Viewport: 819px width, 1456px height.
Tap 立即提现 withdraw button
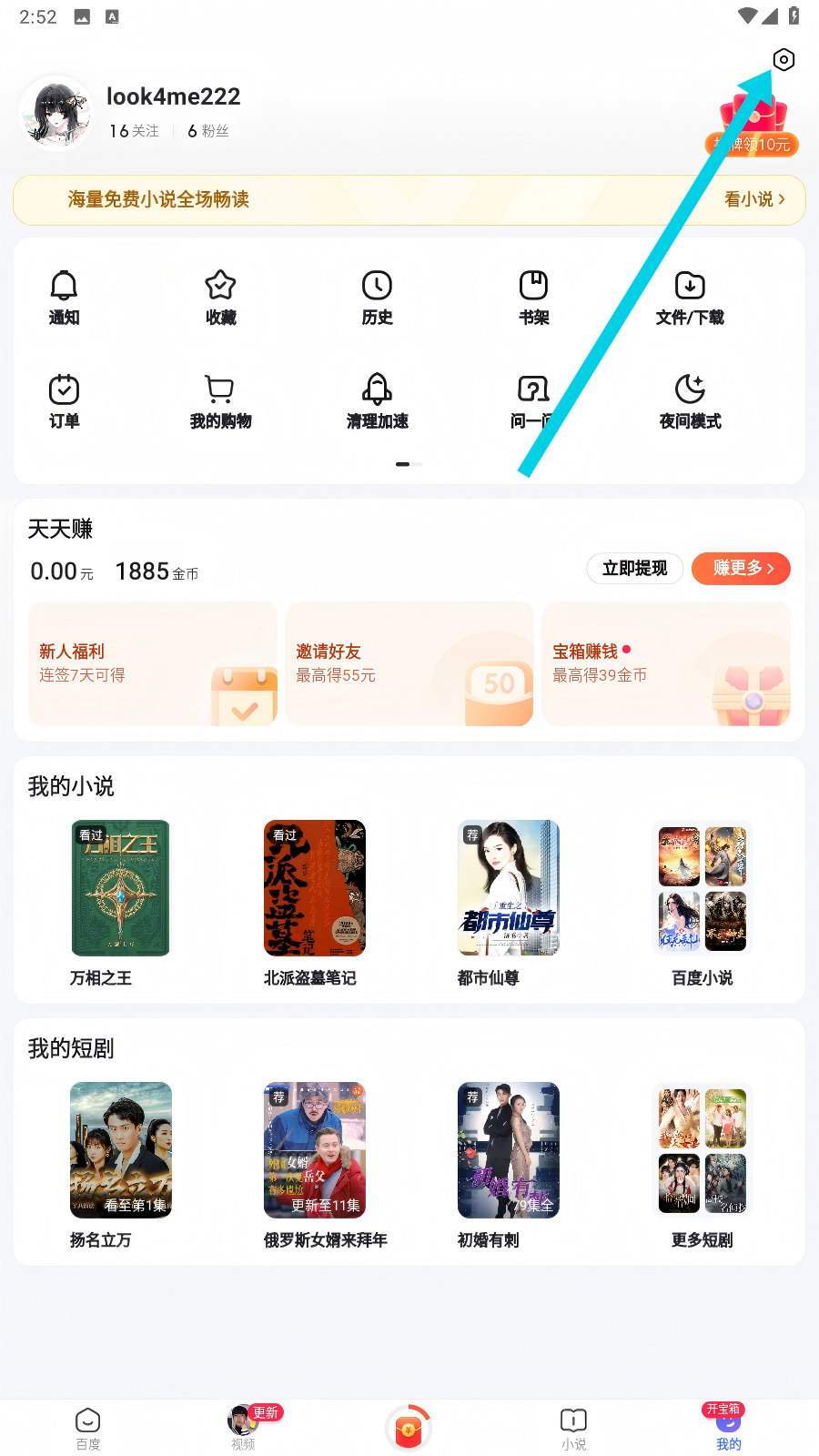[634, 569]
